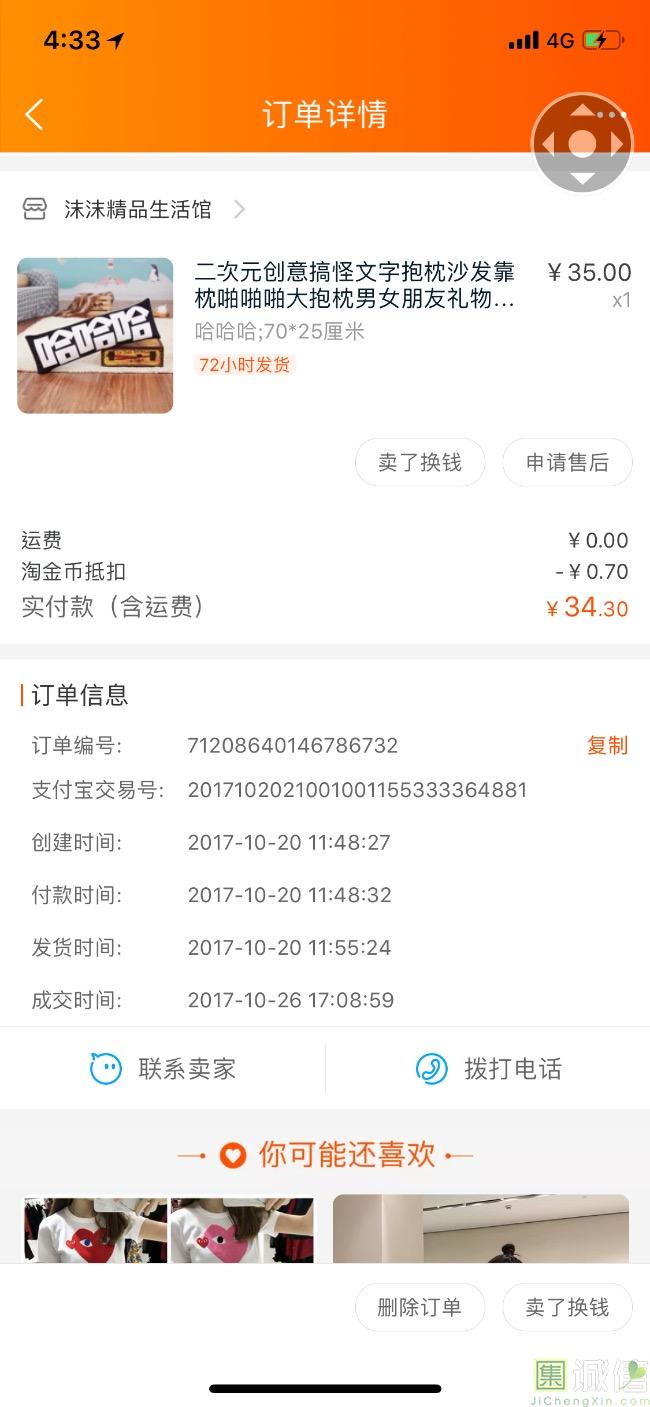Viewport: 650px width, 1407px height.
Task: Open the red heart T-shirt recommendation
Action: (x=168, y=1230)
